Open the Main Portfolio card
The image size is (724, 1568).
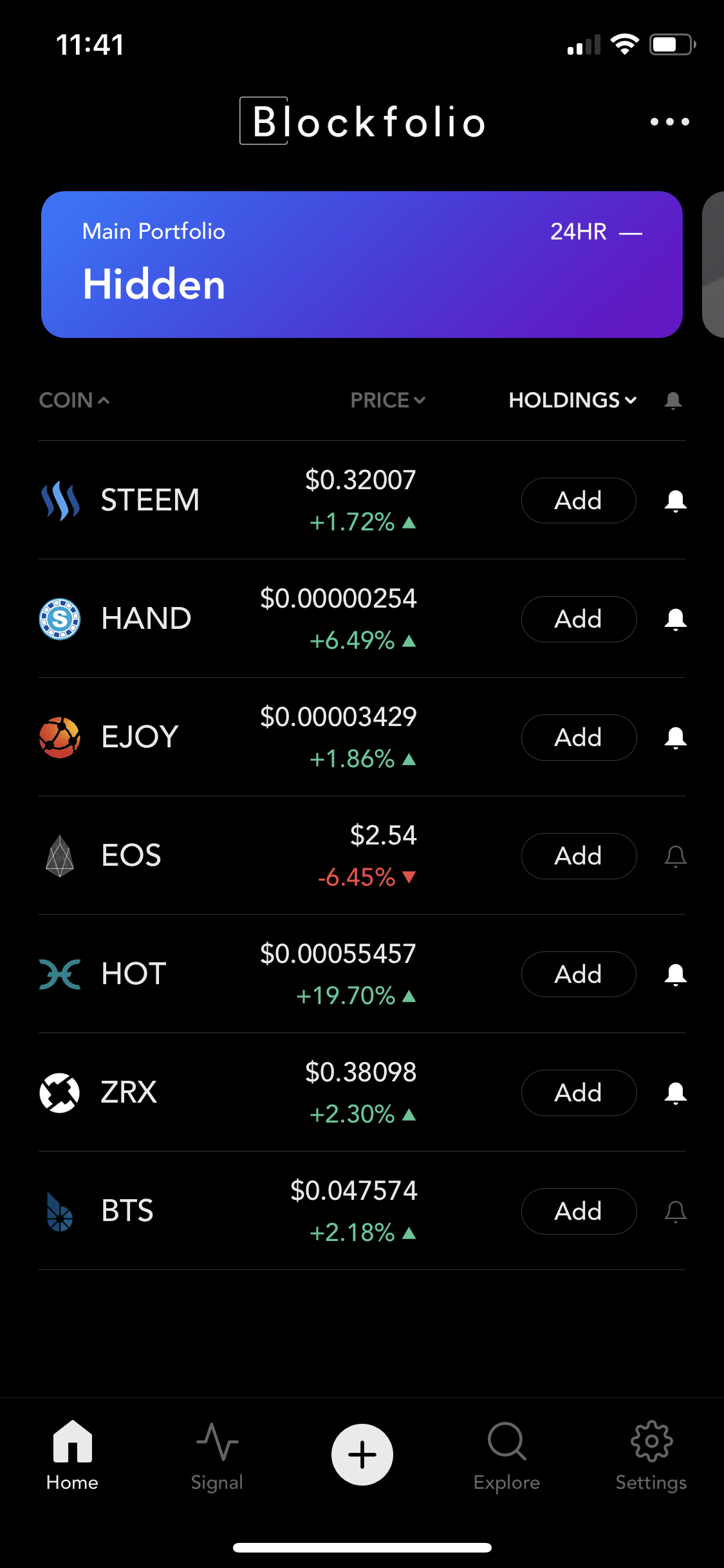(x=361, y=265)
